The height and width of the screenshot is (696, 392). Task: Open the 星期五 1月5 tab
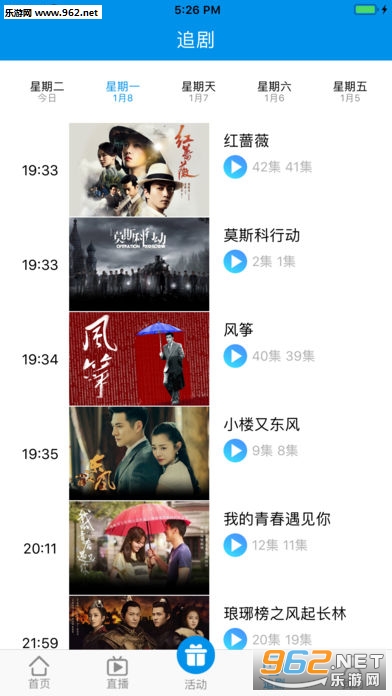(350, 91)
